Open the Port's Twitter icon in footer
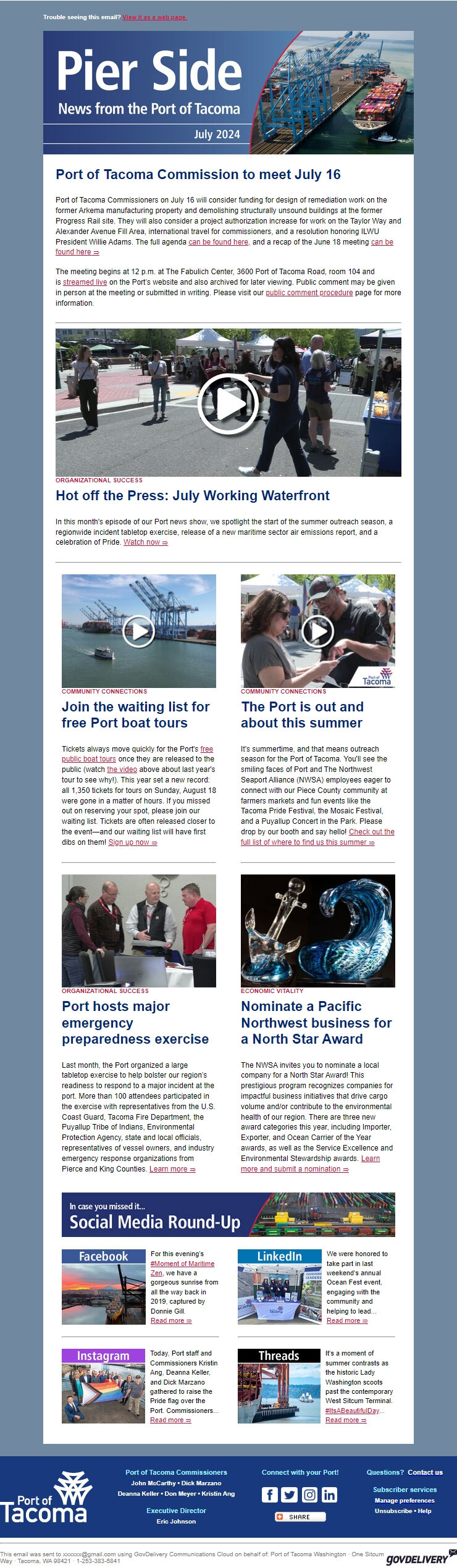 pos(289,1495)
